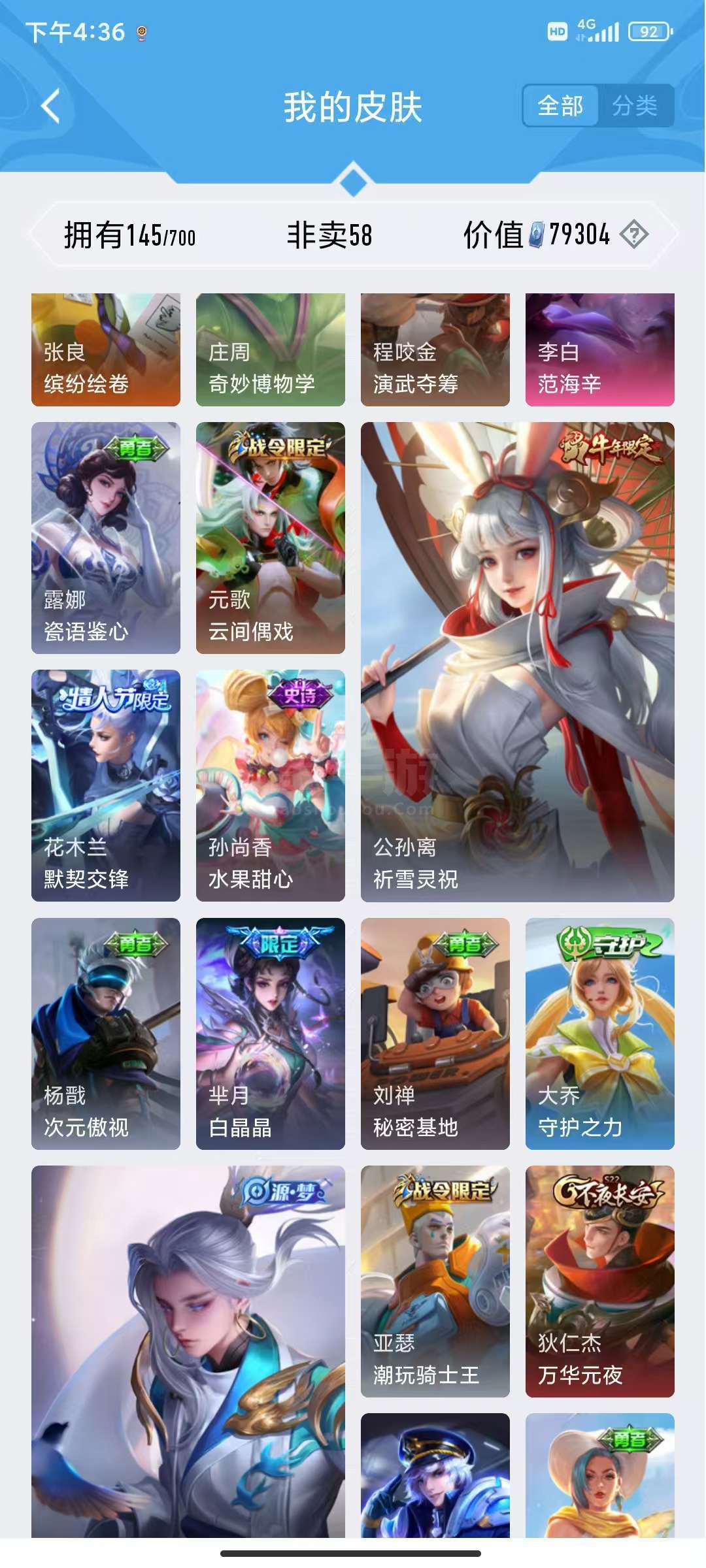Viewport: 706px width, 1568px height.
Task: Go back using the top-left arrow
Action: 51,106
